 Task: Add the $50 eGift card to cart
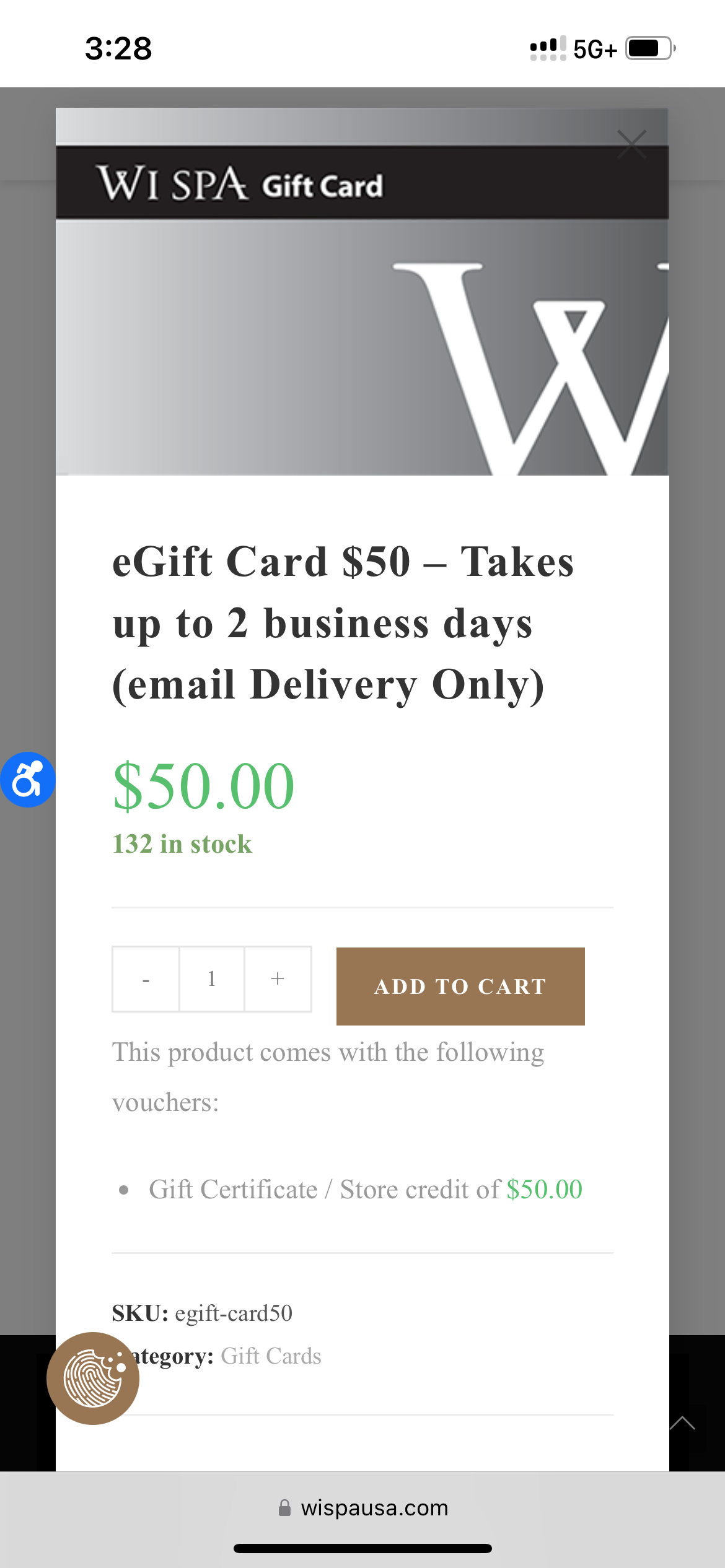(460, 986)
